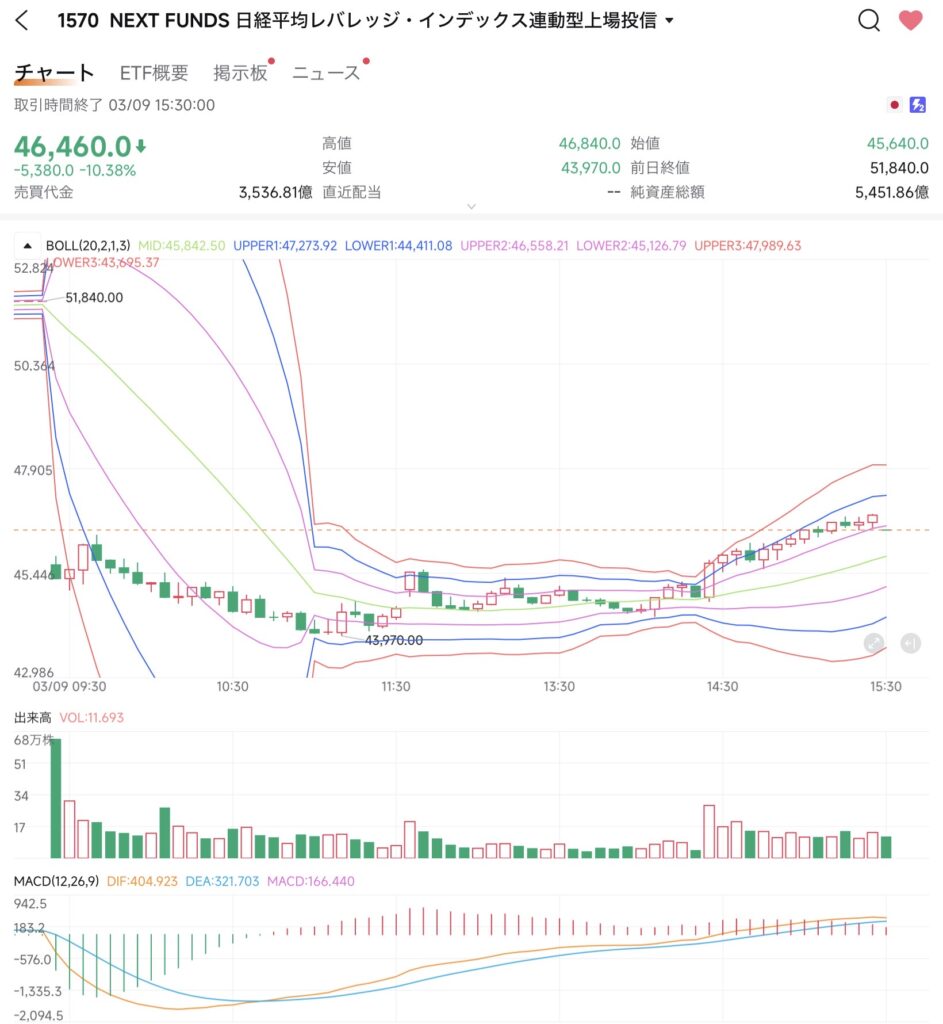Tap the blue lightning icon near the flag

917,105
